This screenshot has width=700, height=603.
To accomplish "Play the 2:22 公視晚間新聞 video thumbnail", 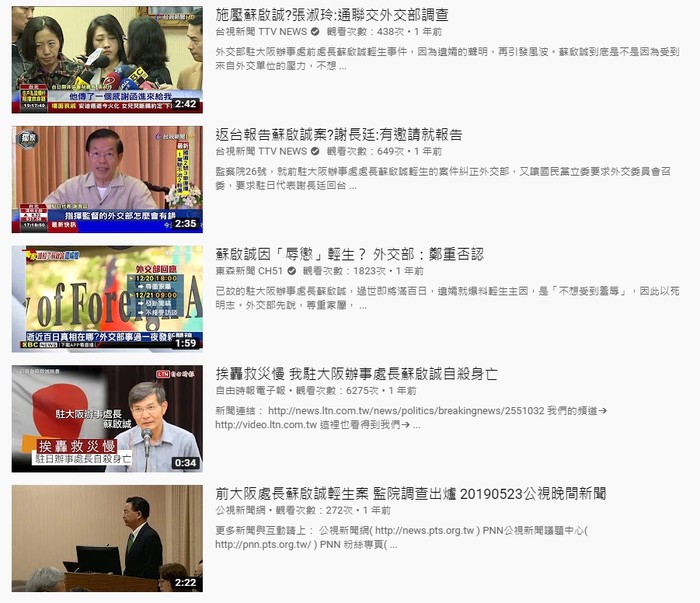I will click(x=107, y=539).
